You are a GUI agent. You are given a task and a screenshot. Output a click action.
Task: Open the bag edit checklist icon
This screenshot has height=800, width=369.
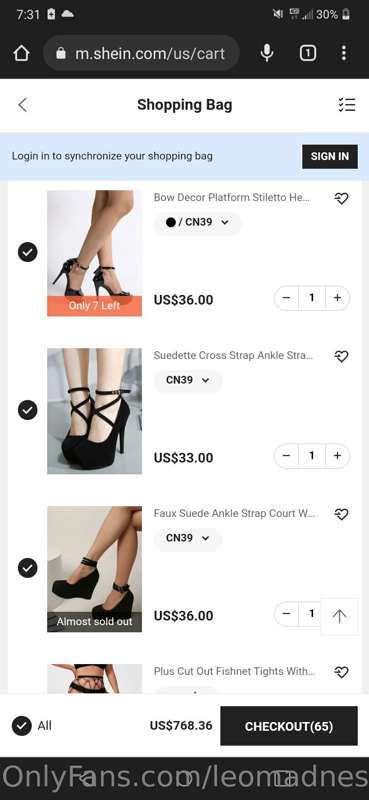point(347,105)
